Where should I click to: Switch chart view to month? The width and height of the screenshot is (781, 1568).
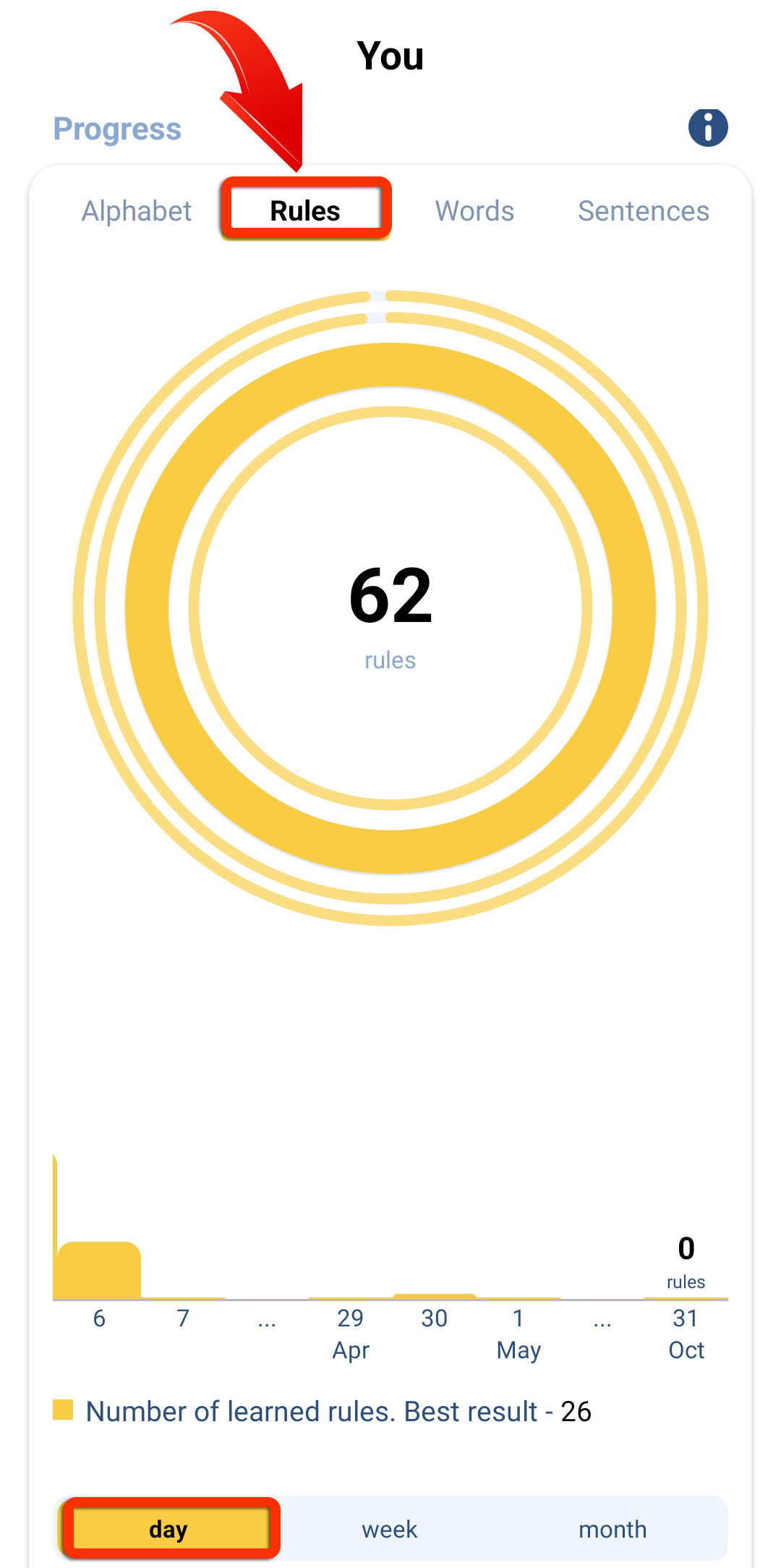613,1529
